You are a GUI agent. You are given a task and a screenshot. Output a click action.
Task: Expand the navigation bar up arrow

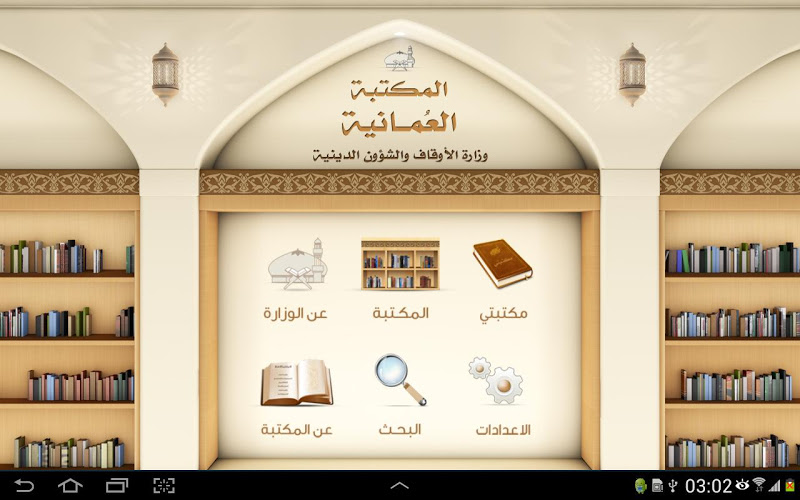[400, 486]
